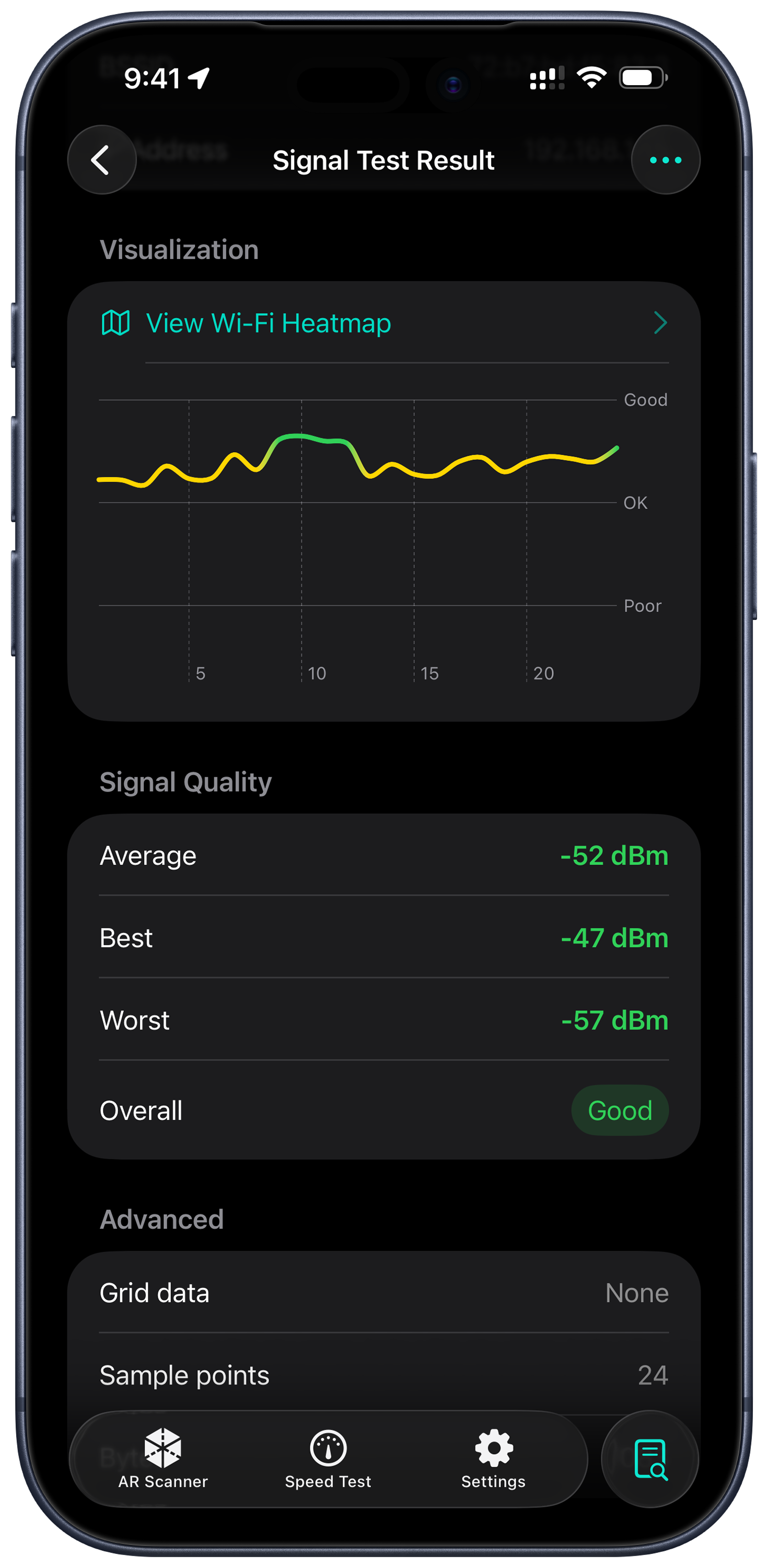
Task: Open the AR Scanner tool
Action: pyautogui.click(x=162, y=1461)
